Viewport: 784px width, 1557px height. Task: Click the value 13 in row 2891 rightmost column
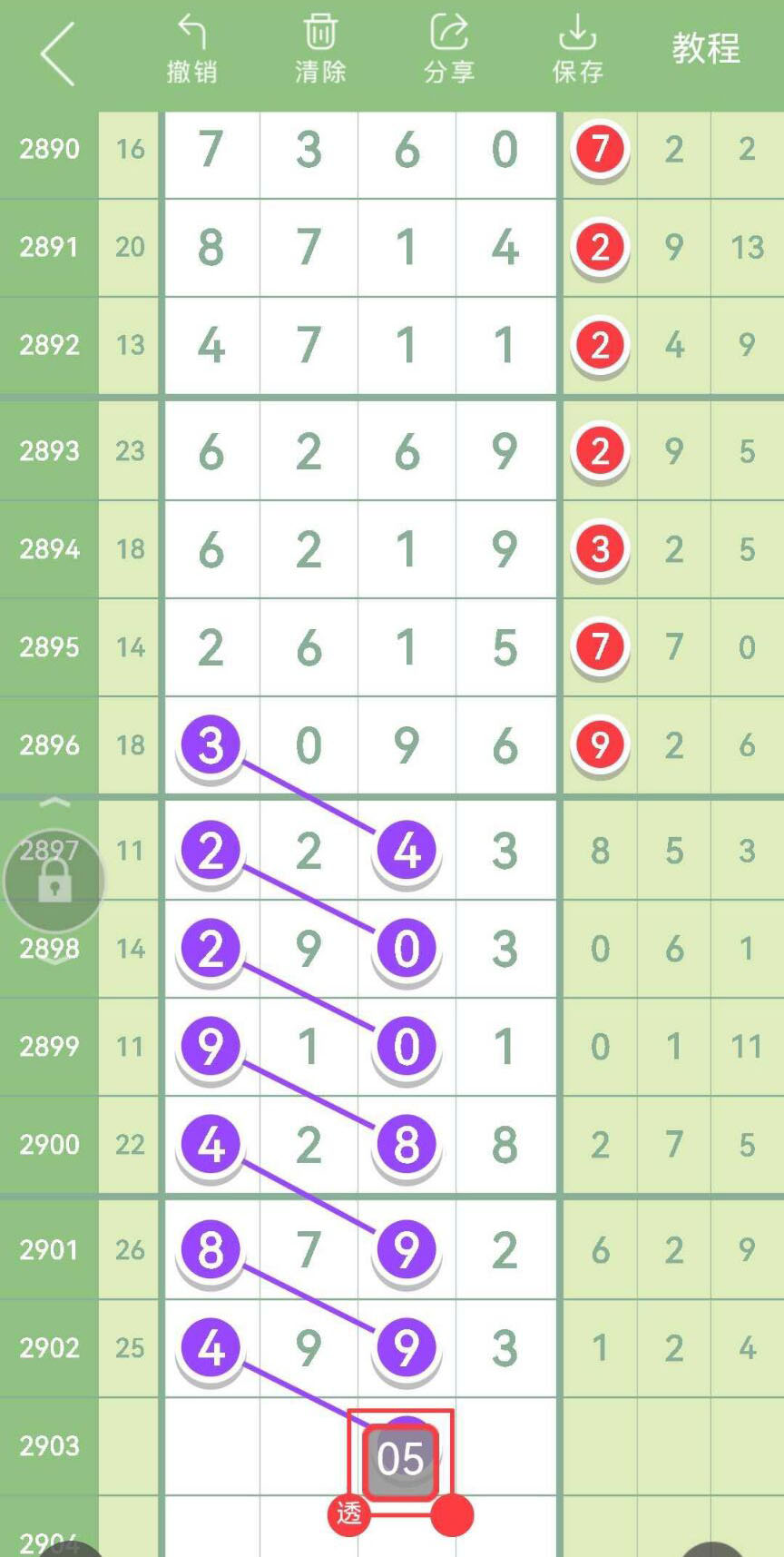coord(745,249)
